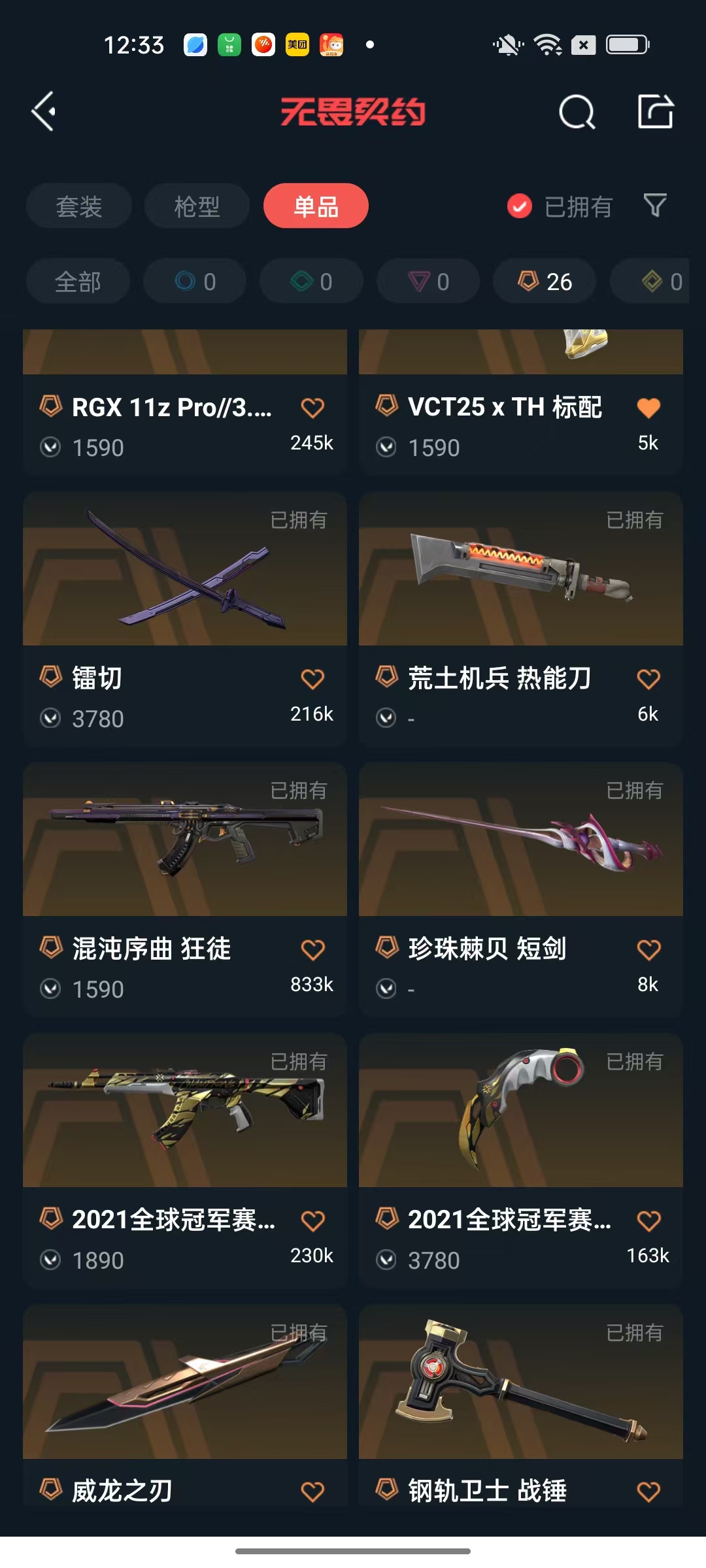Switch to the 套装 tab
The width and height of the screenshot is (706, 1568).
coord(79,206)
